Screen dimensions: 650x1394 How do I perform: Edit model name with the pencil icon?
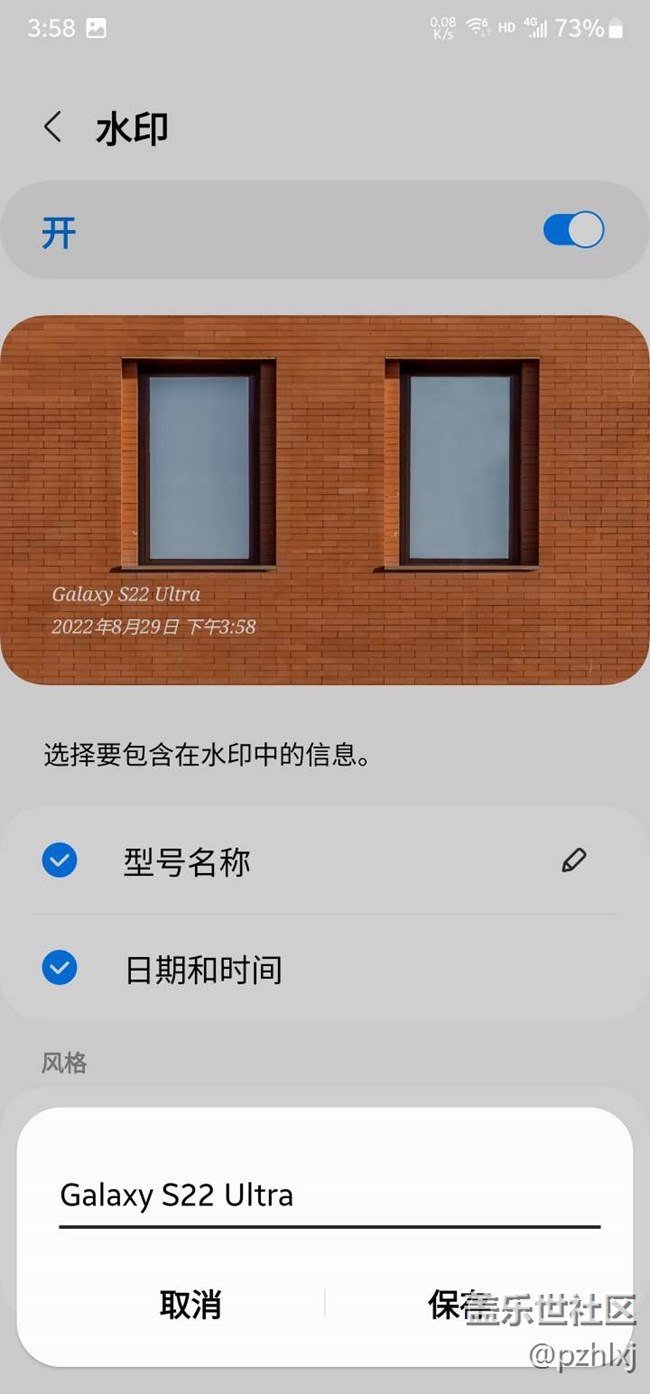point(574,860)
